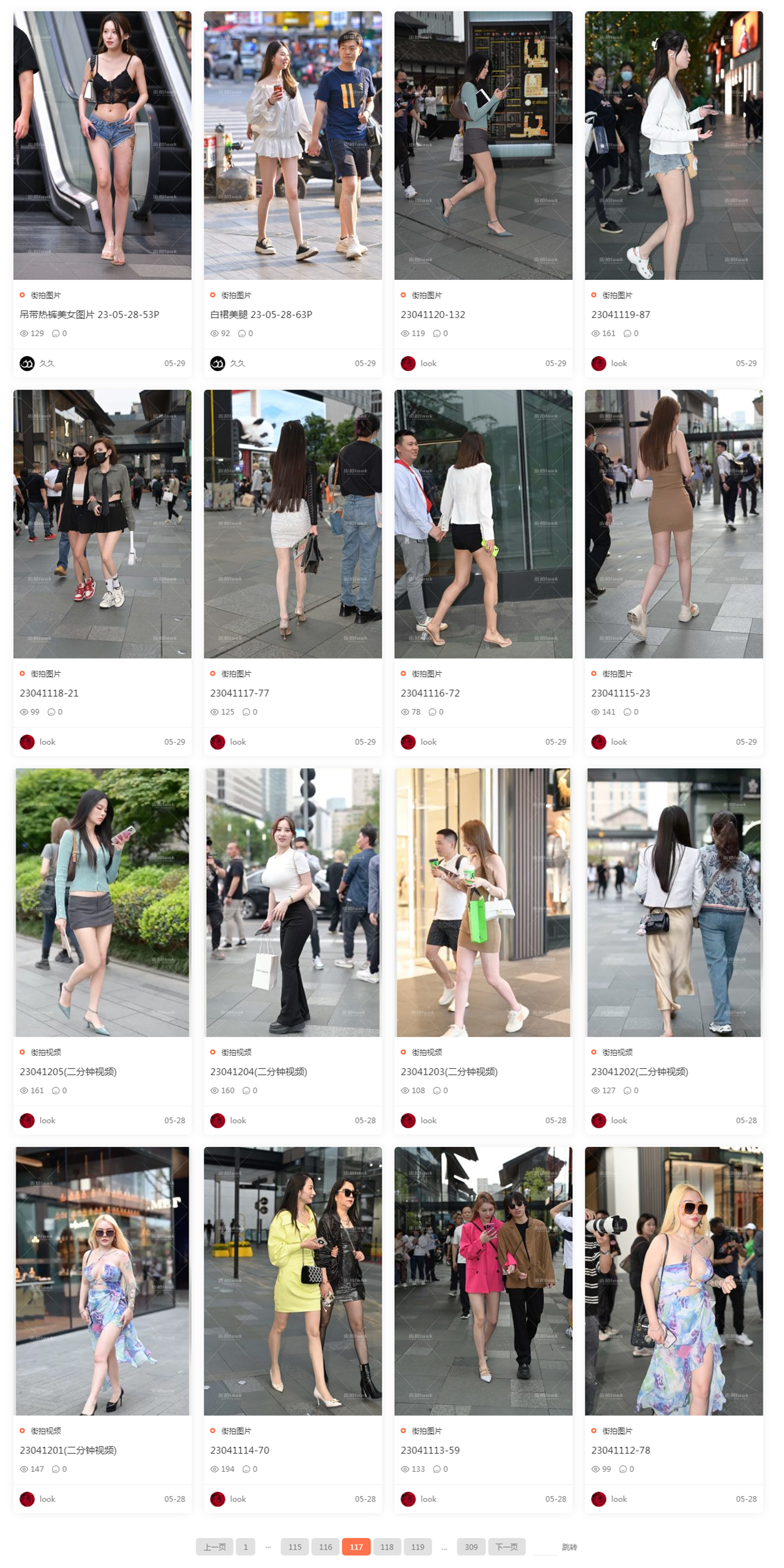
Task: Open the card titled 23041120-132
Action: pos(433,314)
